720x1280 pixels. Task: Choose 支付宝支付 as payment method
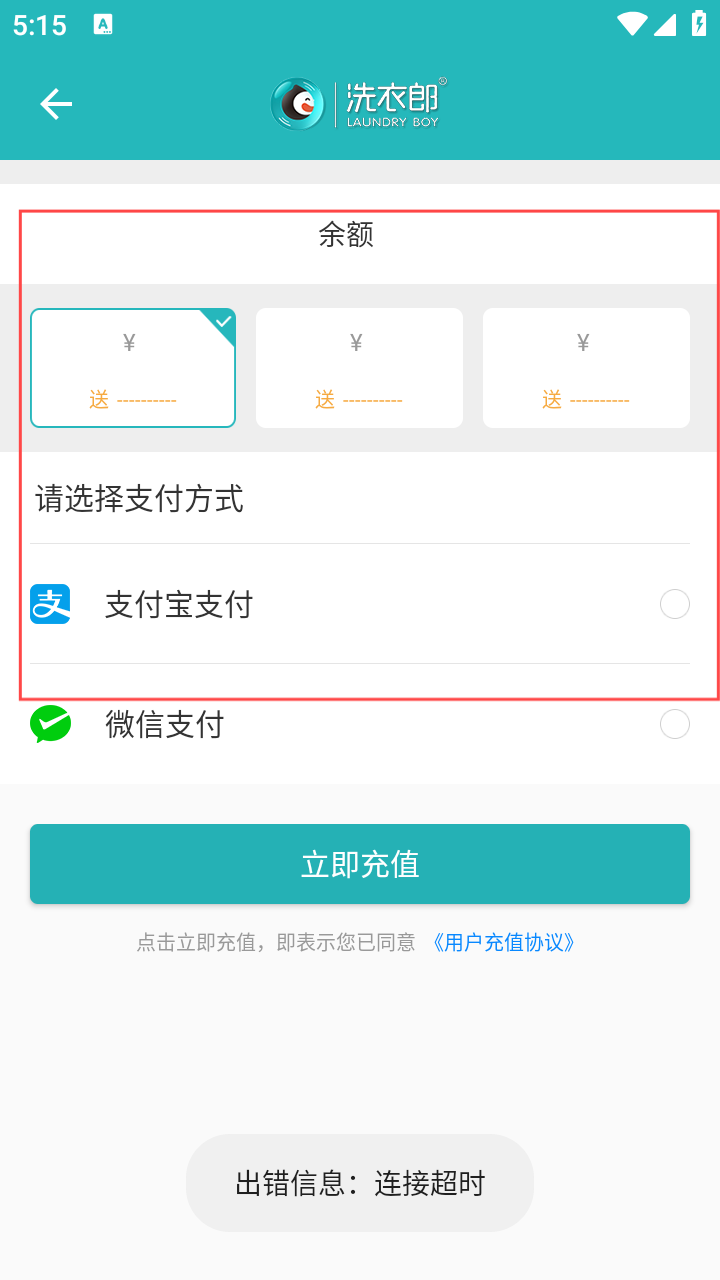click(x=674, y=604)
